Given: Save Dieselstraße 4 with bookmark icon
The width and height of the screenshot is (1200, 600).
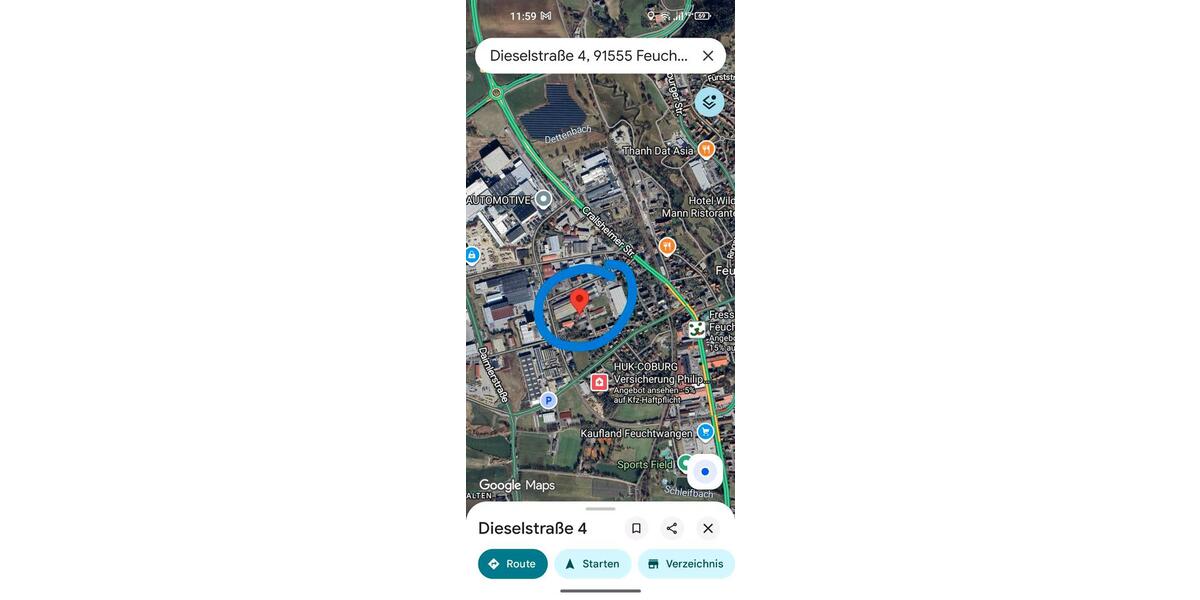Looking at the screenshot, I should 636,528.
